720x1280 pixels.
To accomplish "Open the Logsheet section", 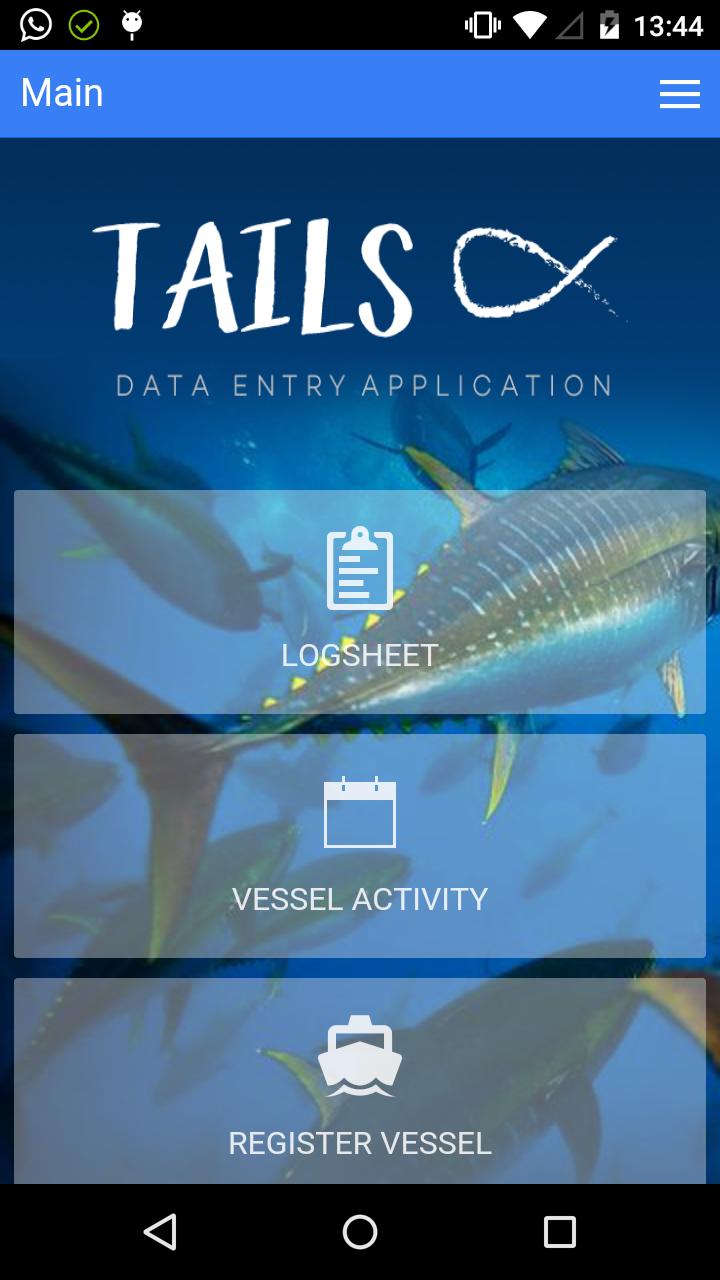I will 360,602.
